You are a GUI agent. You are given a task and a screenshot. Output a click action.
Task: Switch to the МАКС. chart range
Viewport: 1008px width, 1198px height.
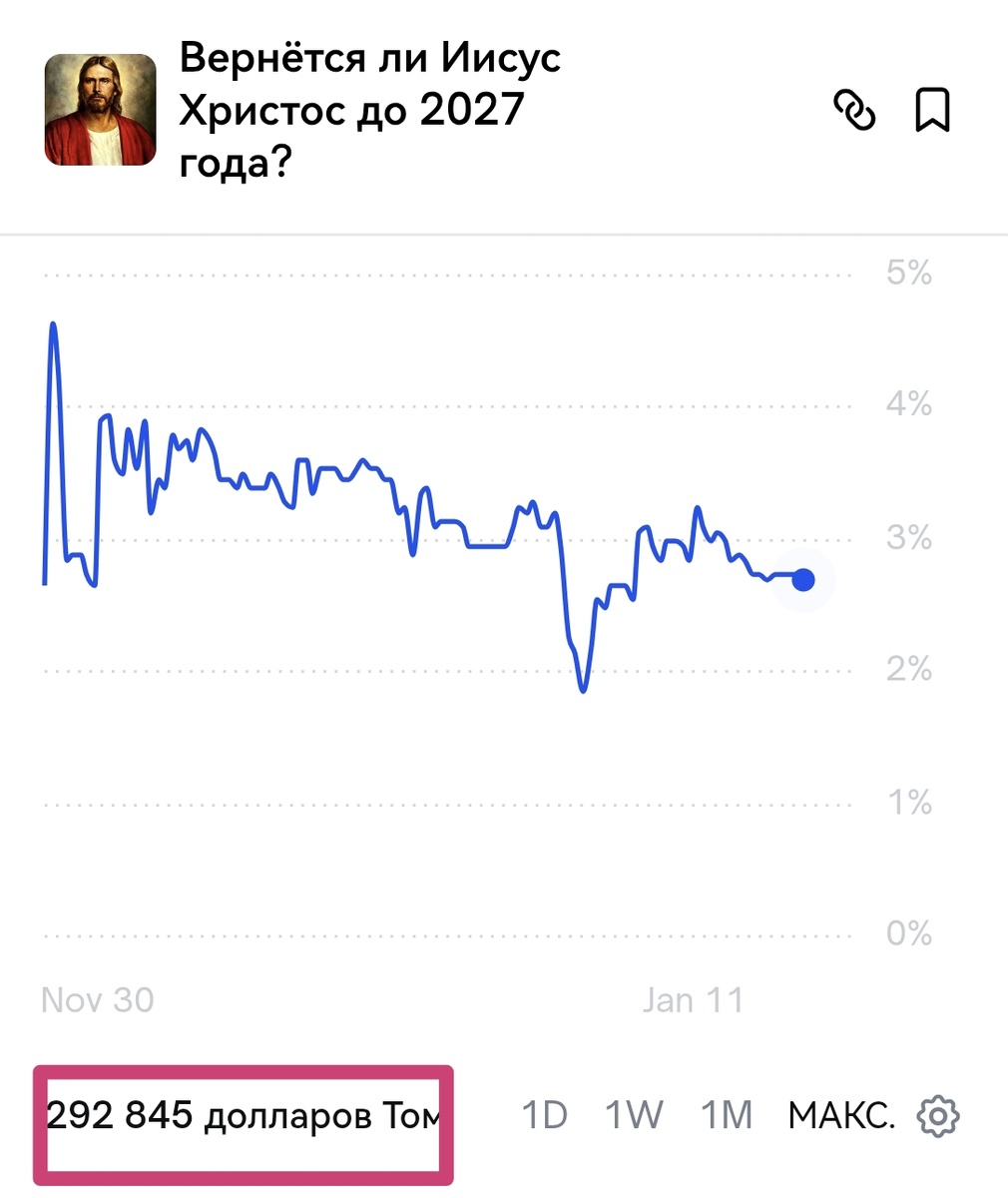(840, 1115)
